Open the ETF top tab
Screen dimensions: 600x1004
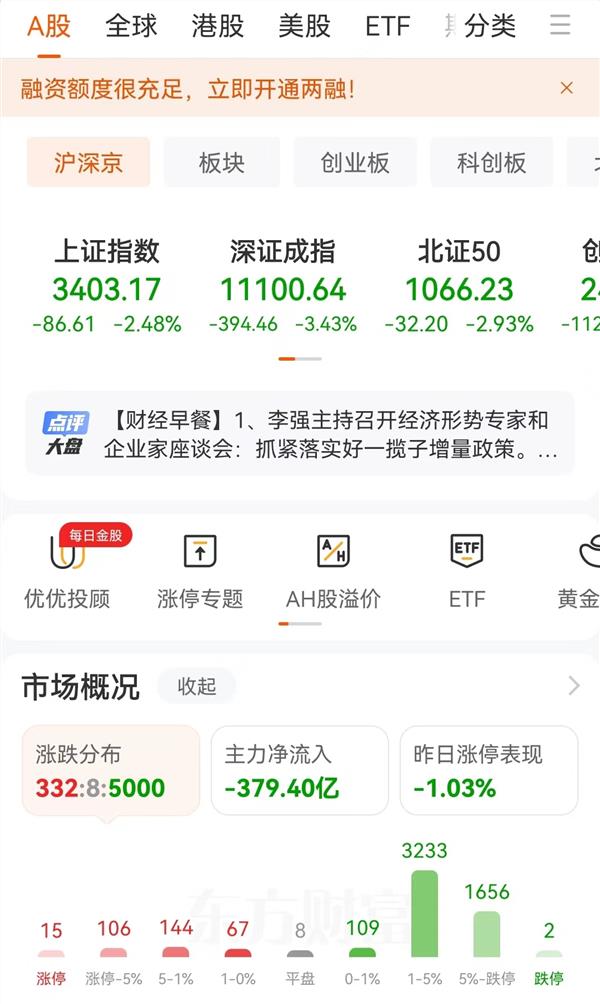tap(388, 26)
